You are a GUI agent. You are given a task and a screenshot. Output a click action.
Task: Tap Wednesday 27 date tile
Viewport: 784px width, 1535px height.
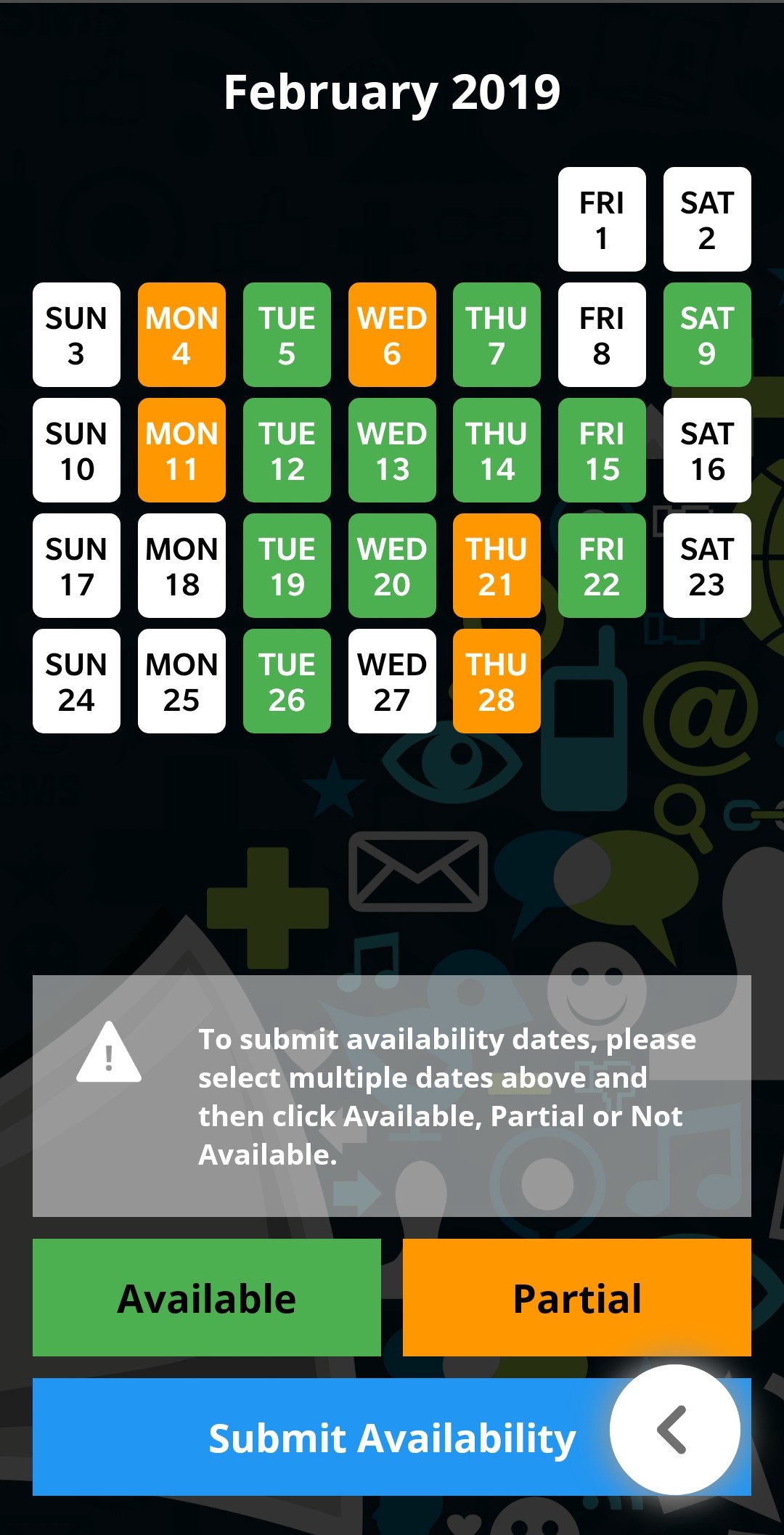(392, 681)
